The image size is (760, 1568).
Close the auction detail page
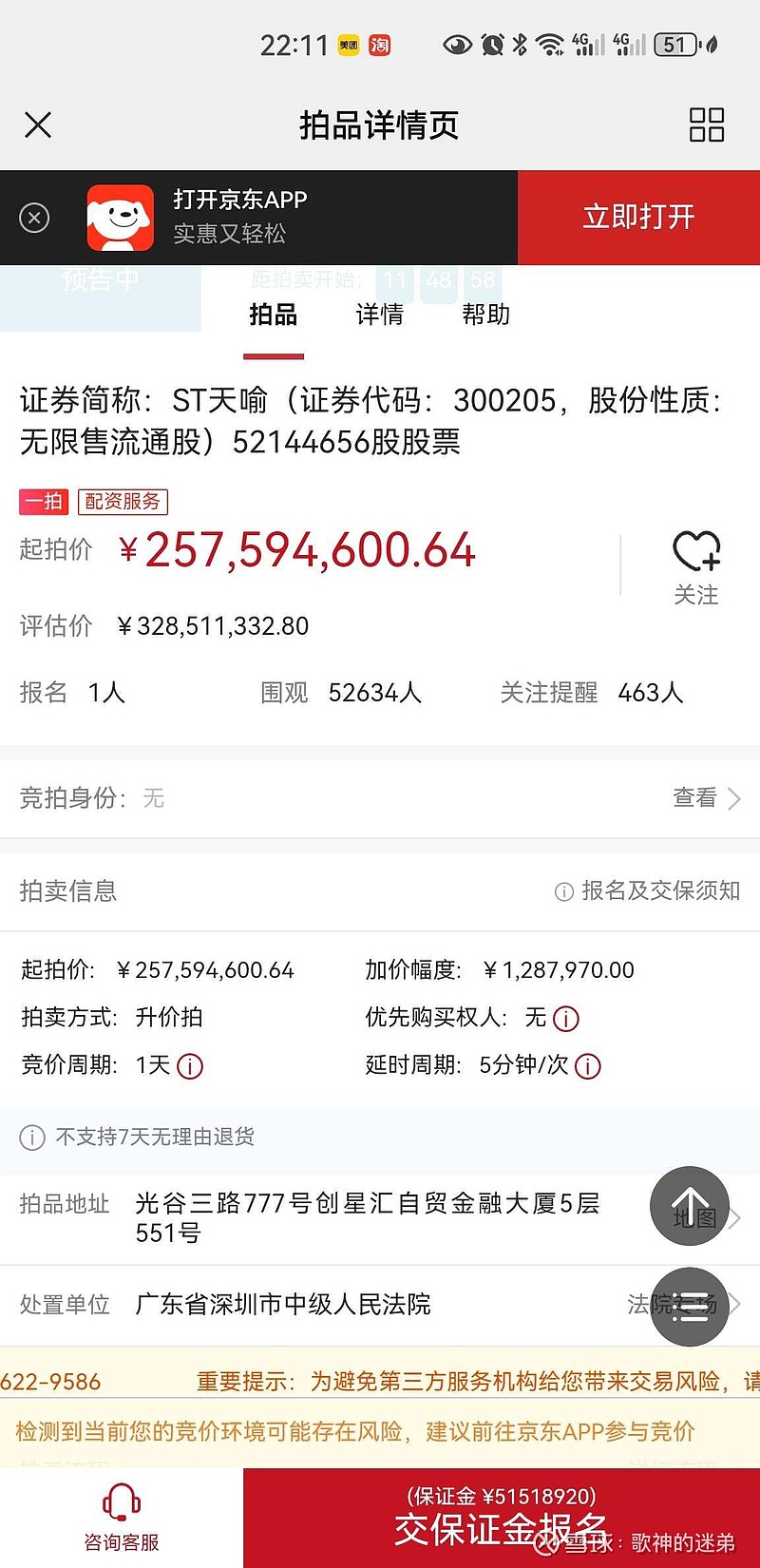38,124
